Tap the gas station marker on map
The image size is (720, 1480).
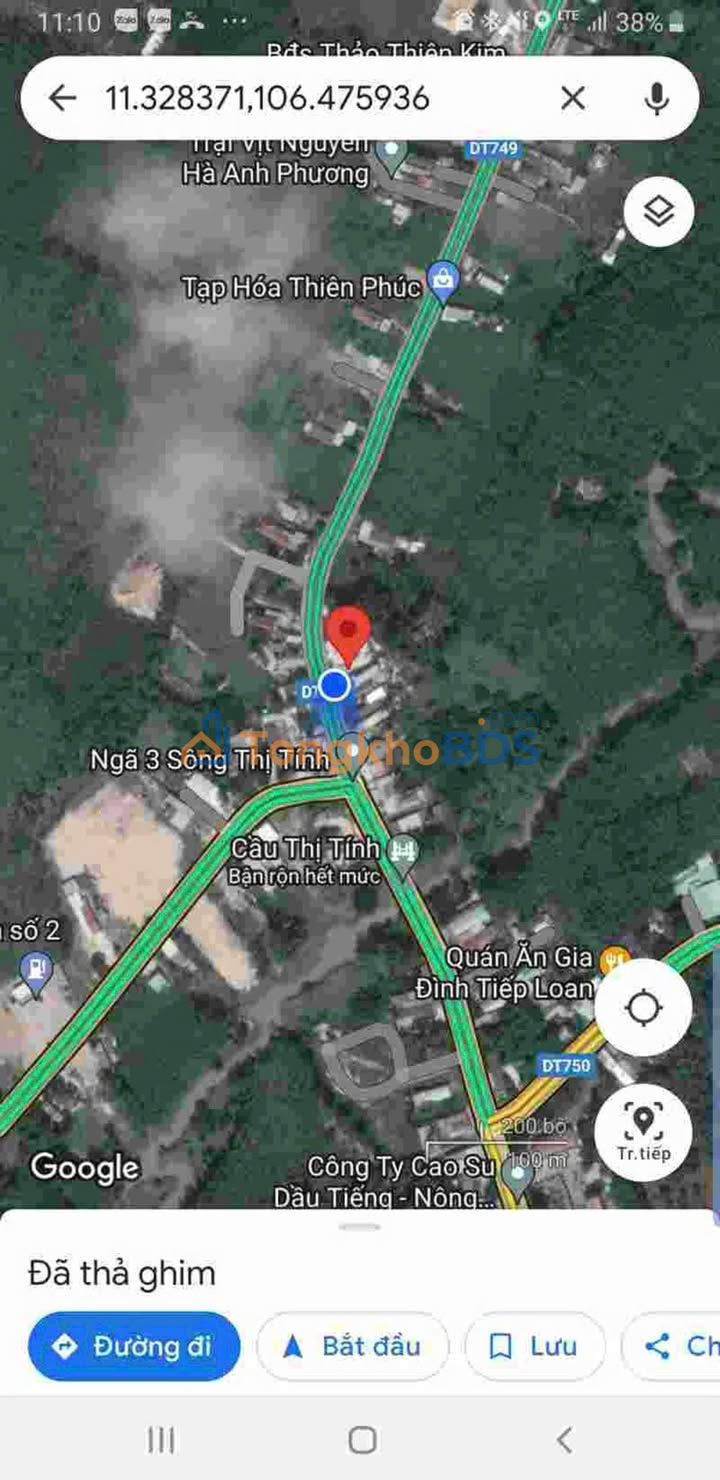[37, 973]
